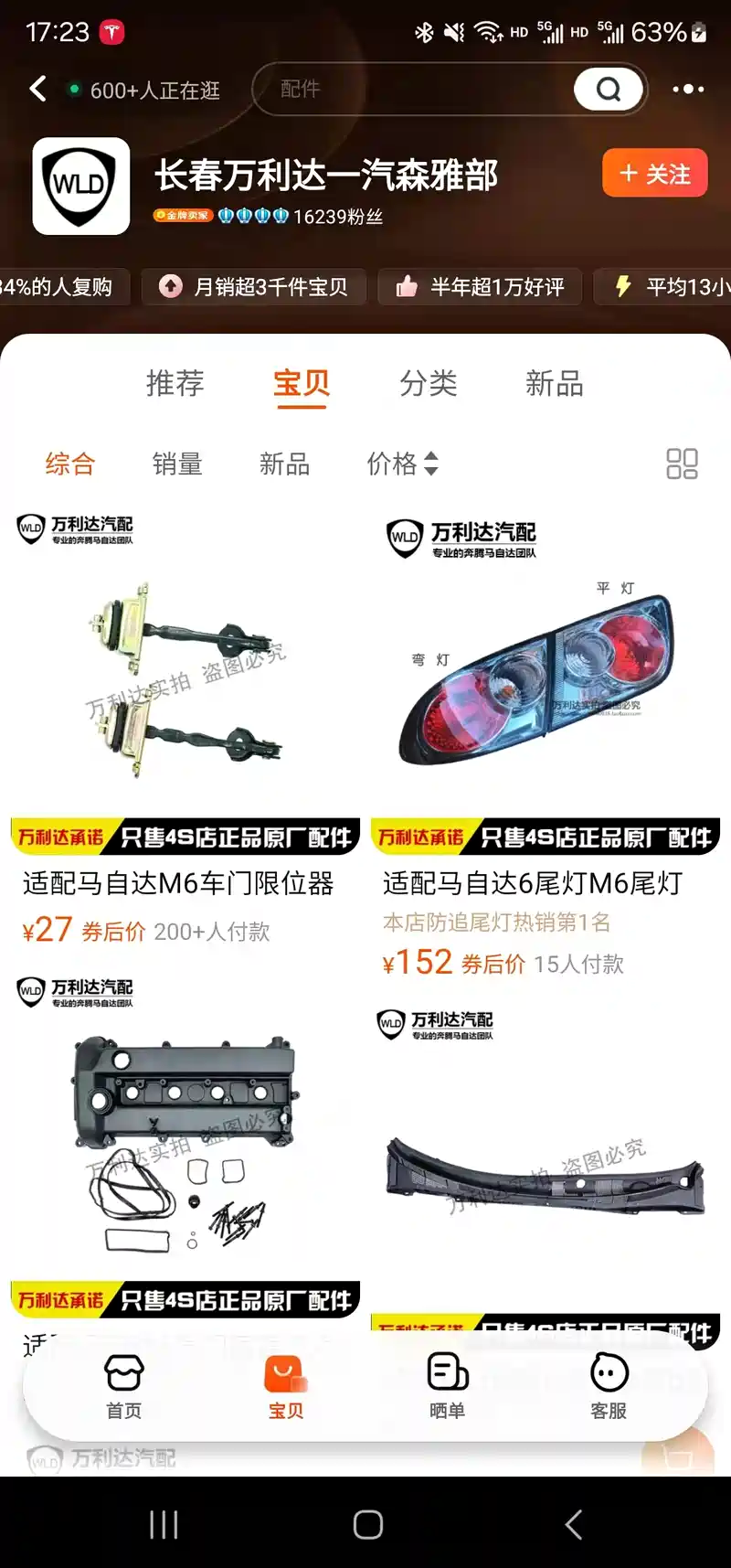Contact 客服 customer service
The width and height of the screenshot is (731, 1568).
point(609,1386)
